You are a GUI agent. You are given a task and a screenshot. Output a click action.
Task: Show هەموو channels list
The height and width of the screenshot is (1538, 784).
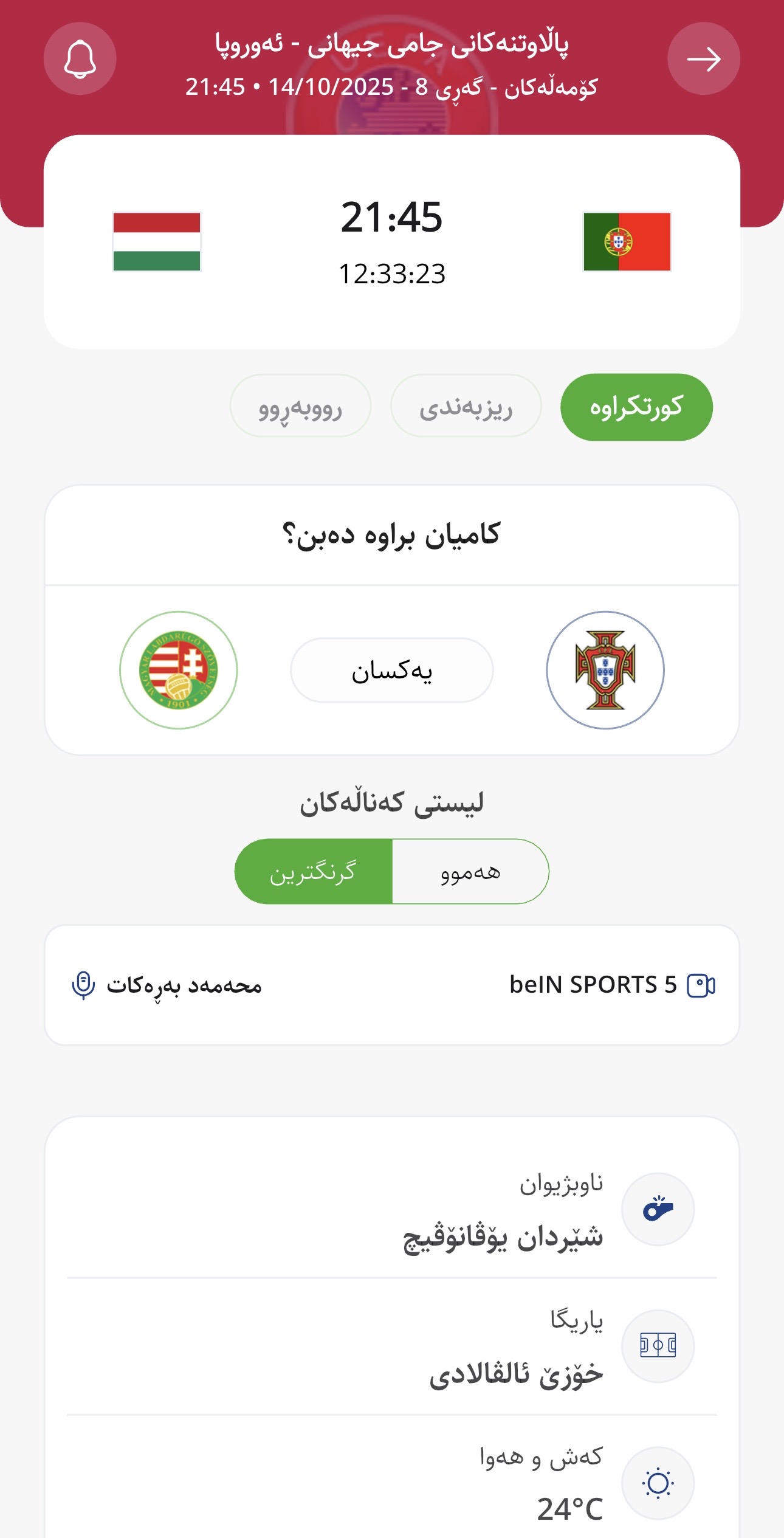tap(470, 872)
